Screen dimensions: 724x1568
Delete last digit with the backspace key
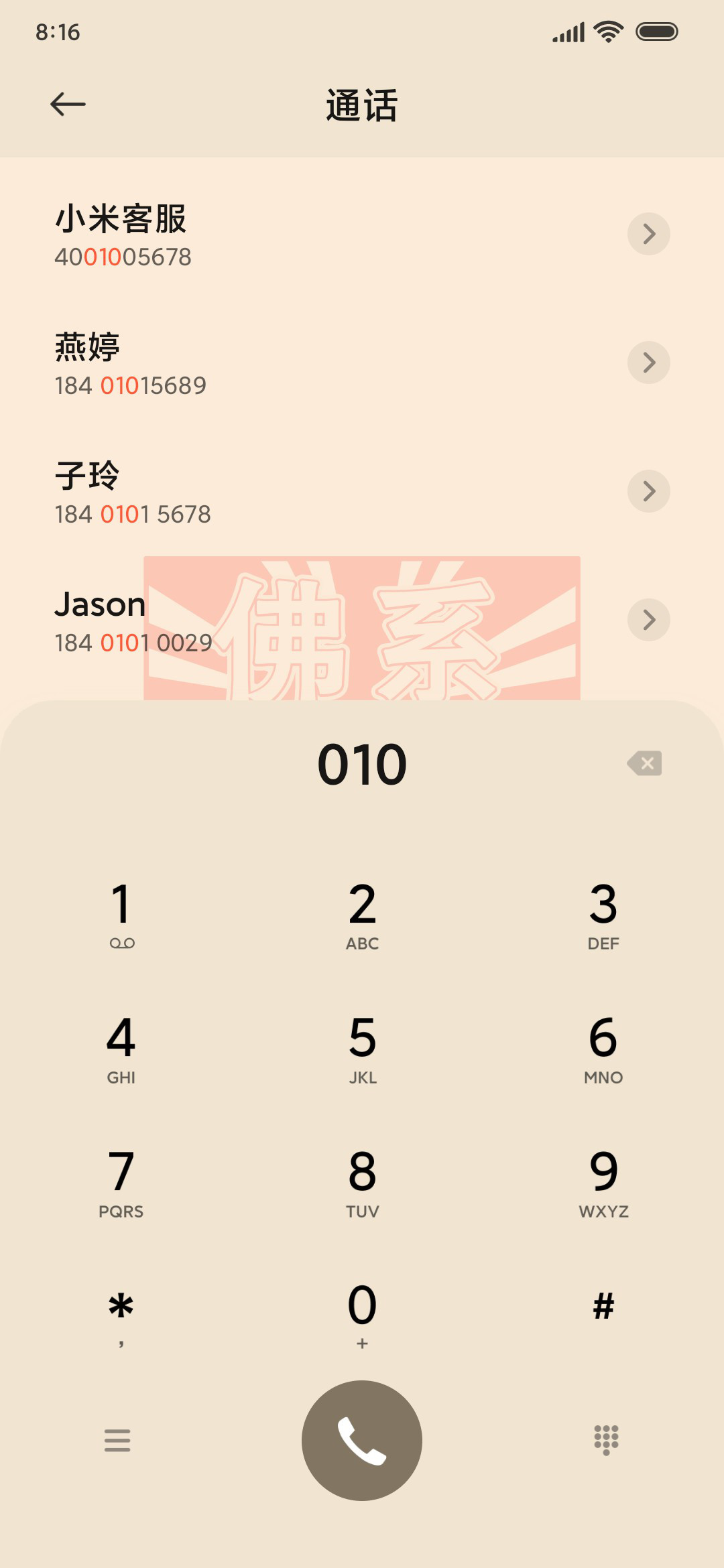(645, 763)
